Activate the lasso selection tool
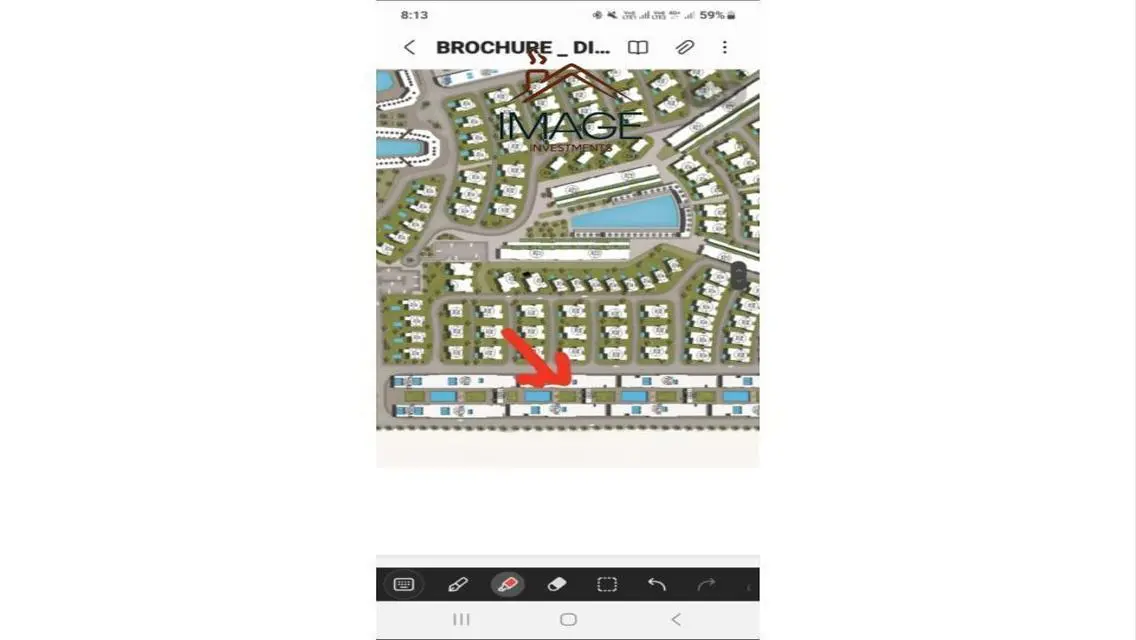Viewport: 1136px width, 640px height. [607, 584]
